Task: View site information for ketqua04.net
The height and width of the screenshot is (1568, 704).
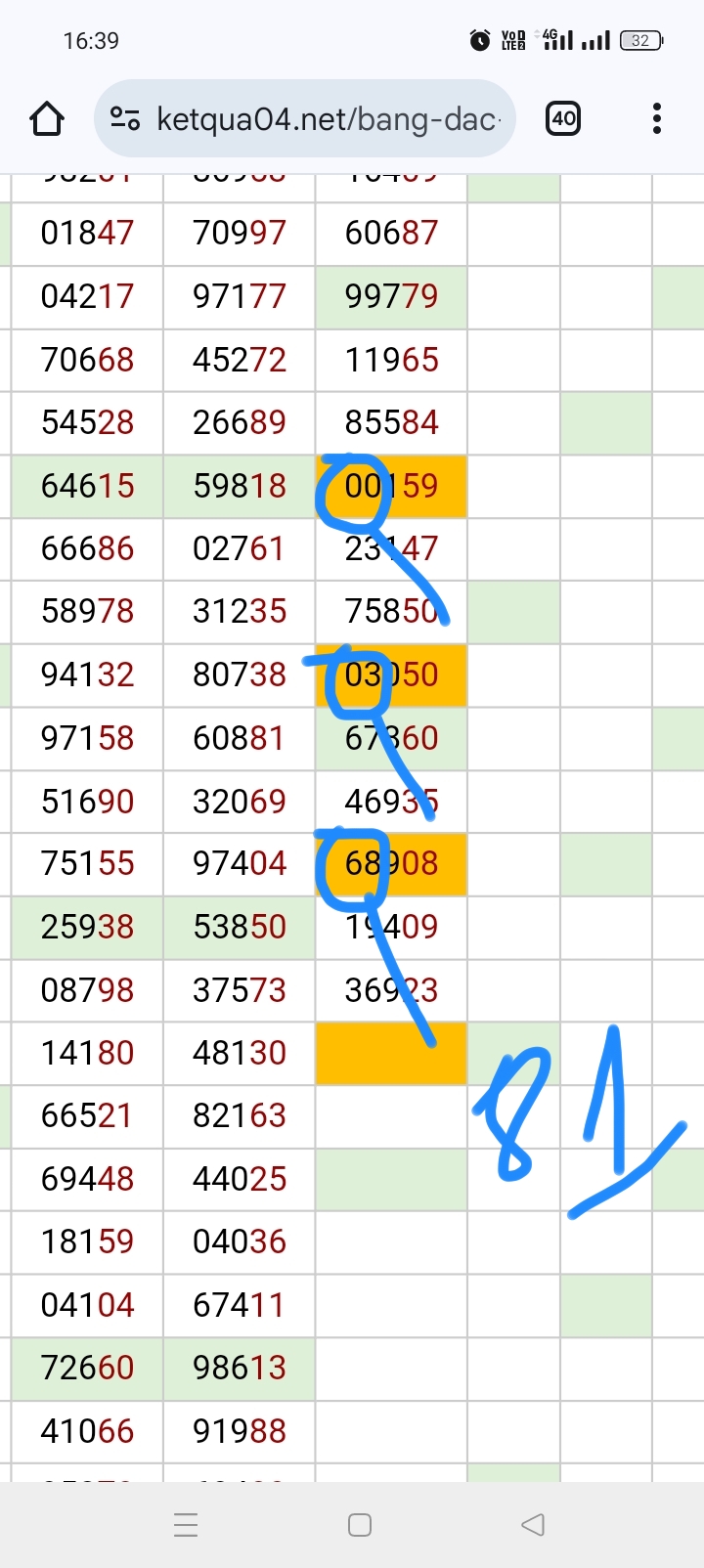Action: coord(124,119)
